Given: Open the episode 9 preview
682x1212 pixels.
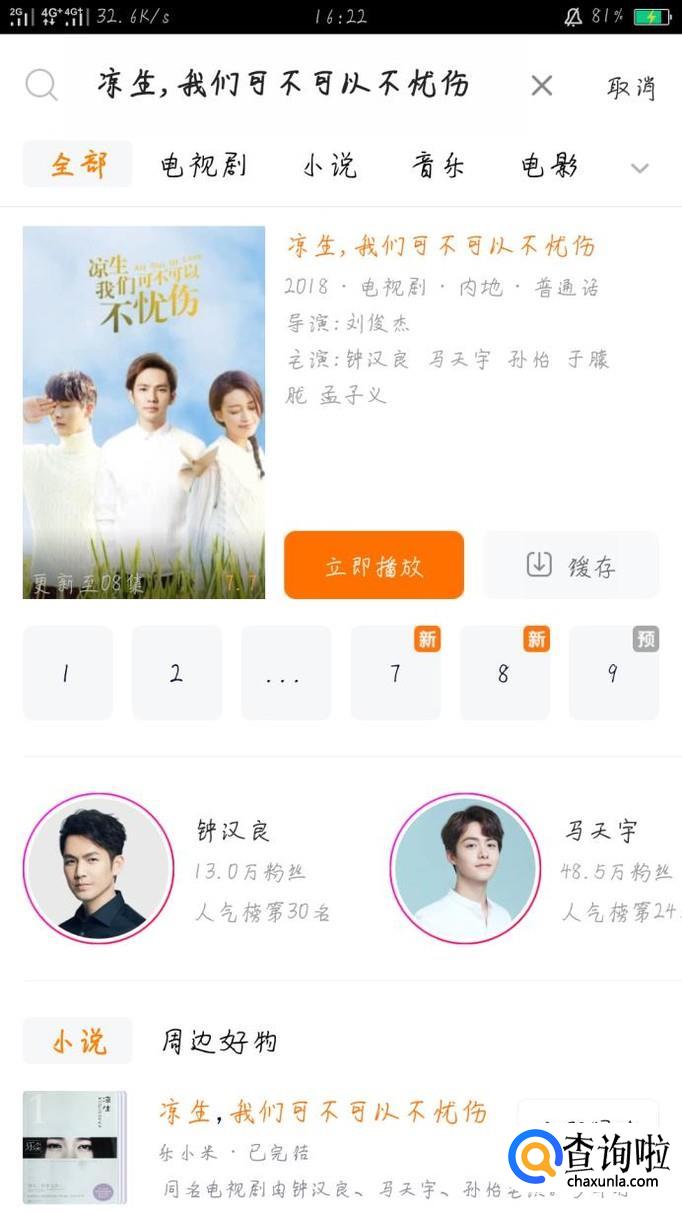Looking at the screenshot, I should pyautogui.click(x=613, y=673).
